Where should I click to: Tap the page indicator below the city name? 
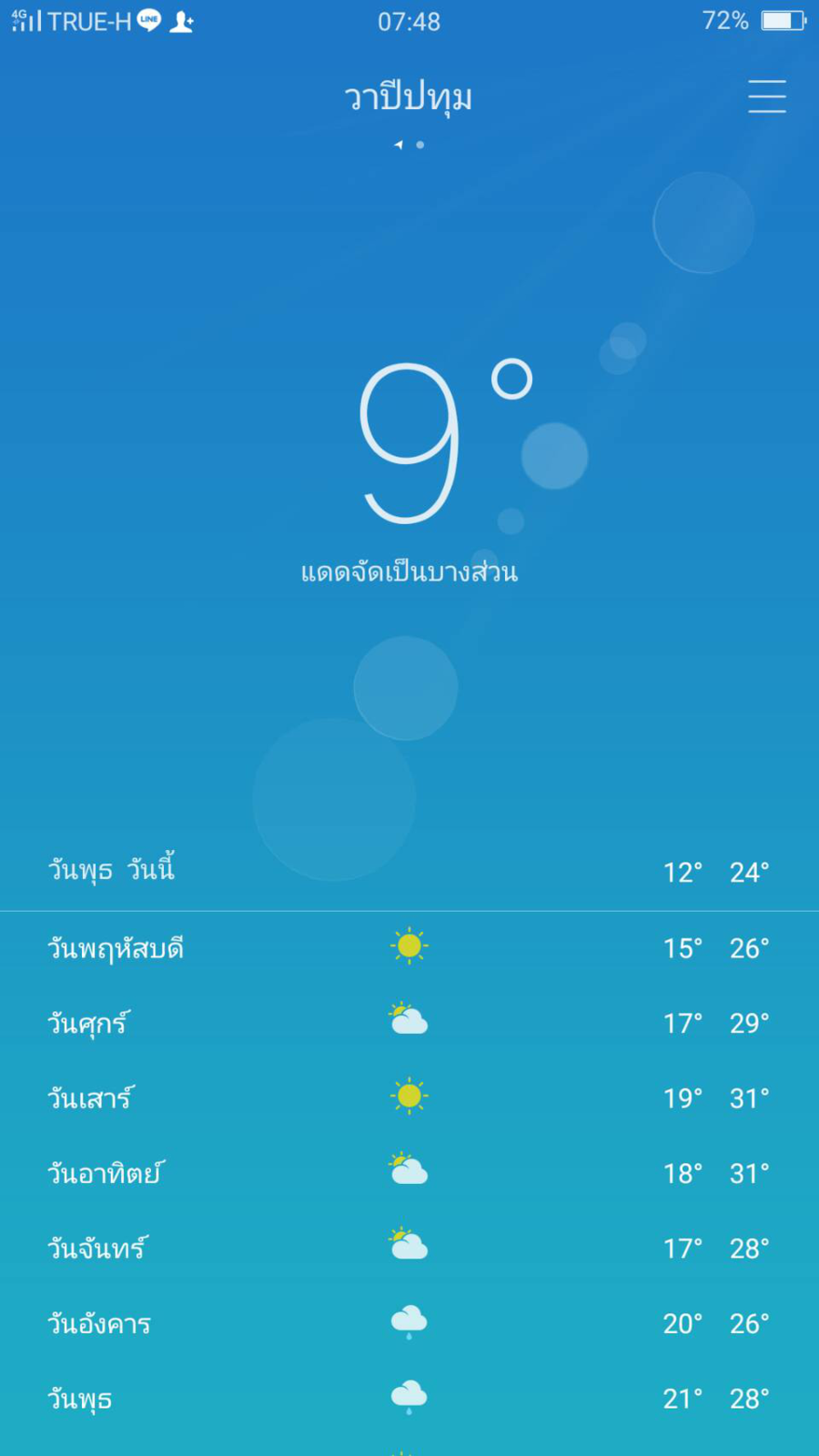click(409, 145)
